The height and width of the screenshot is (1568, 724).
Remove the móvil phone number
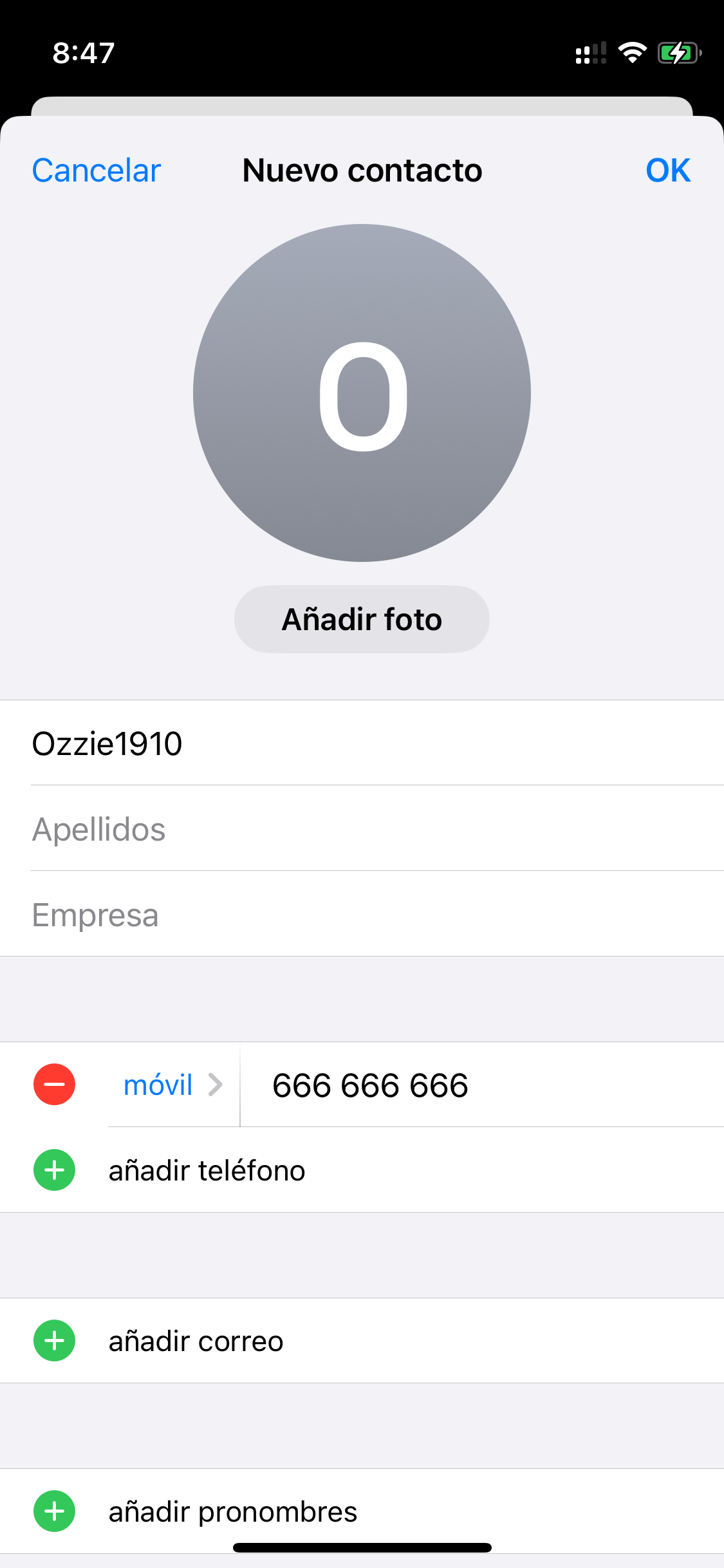coord(55,1085)
